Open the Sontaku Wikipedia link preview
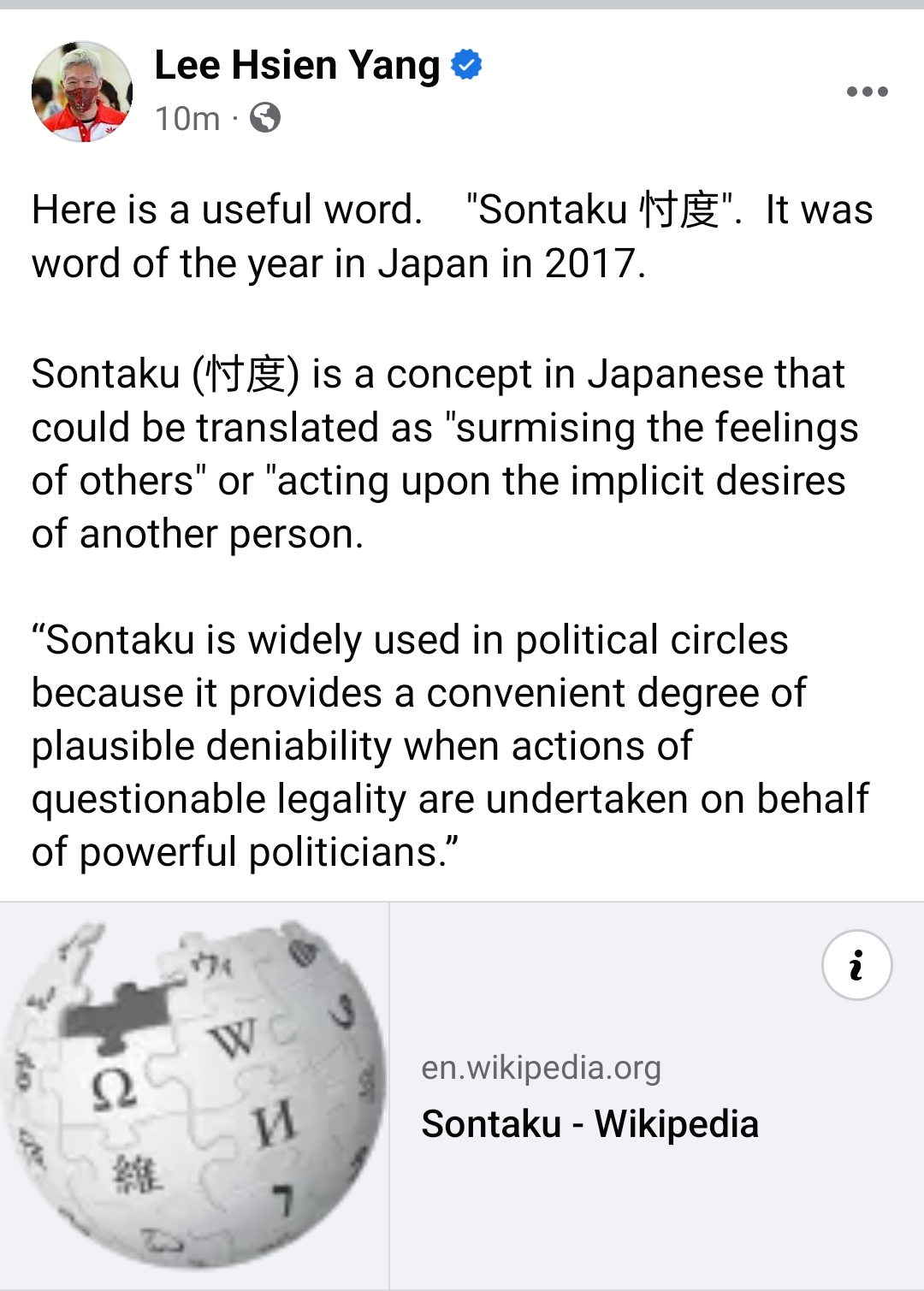924x1291 pixels. (x=589, y=1122)
